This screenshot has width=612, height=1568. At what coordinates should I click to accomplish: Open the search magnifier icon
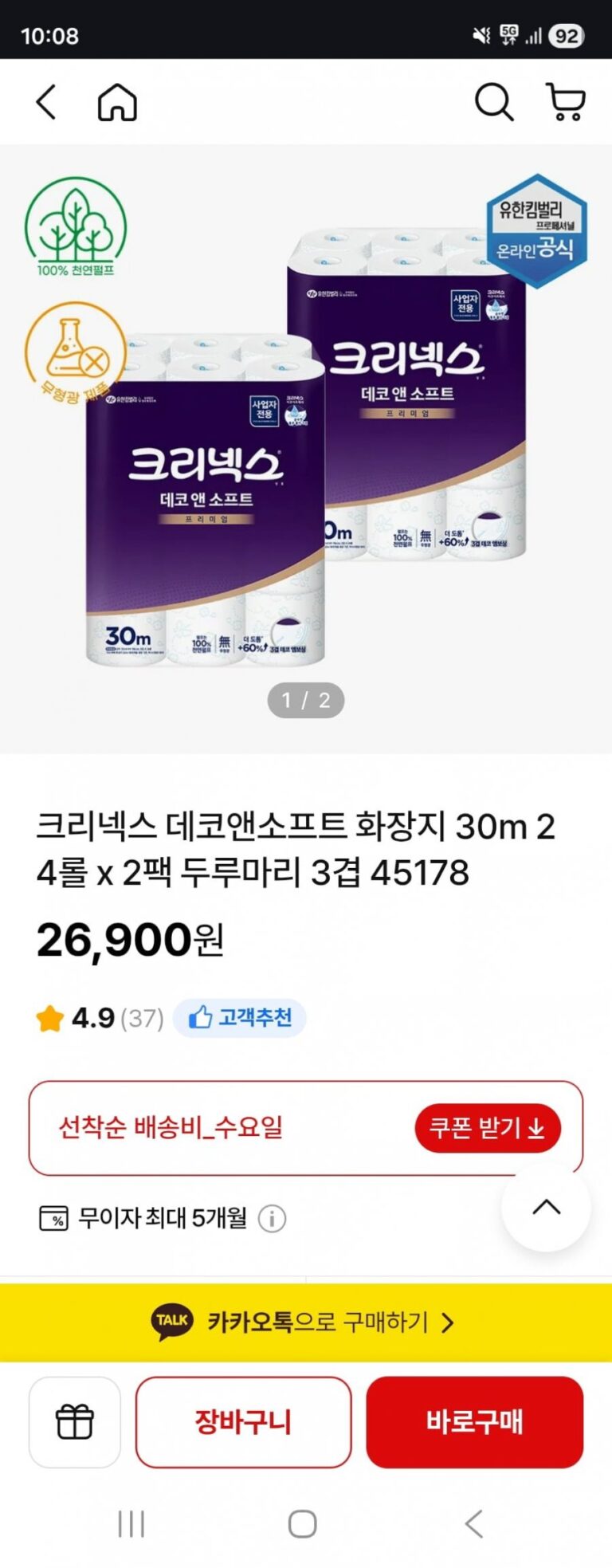coord(494,103)
